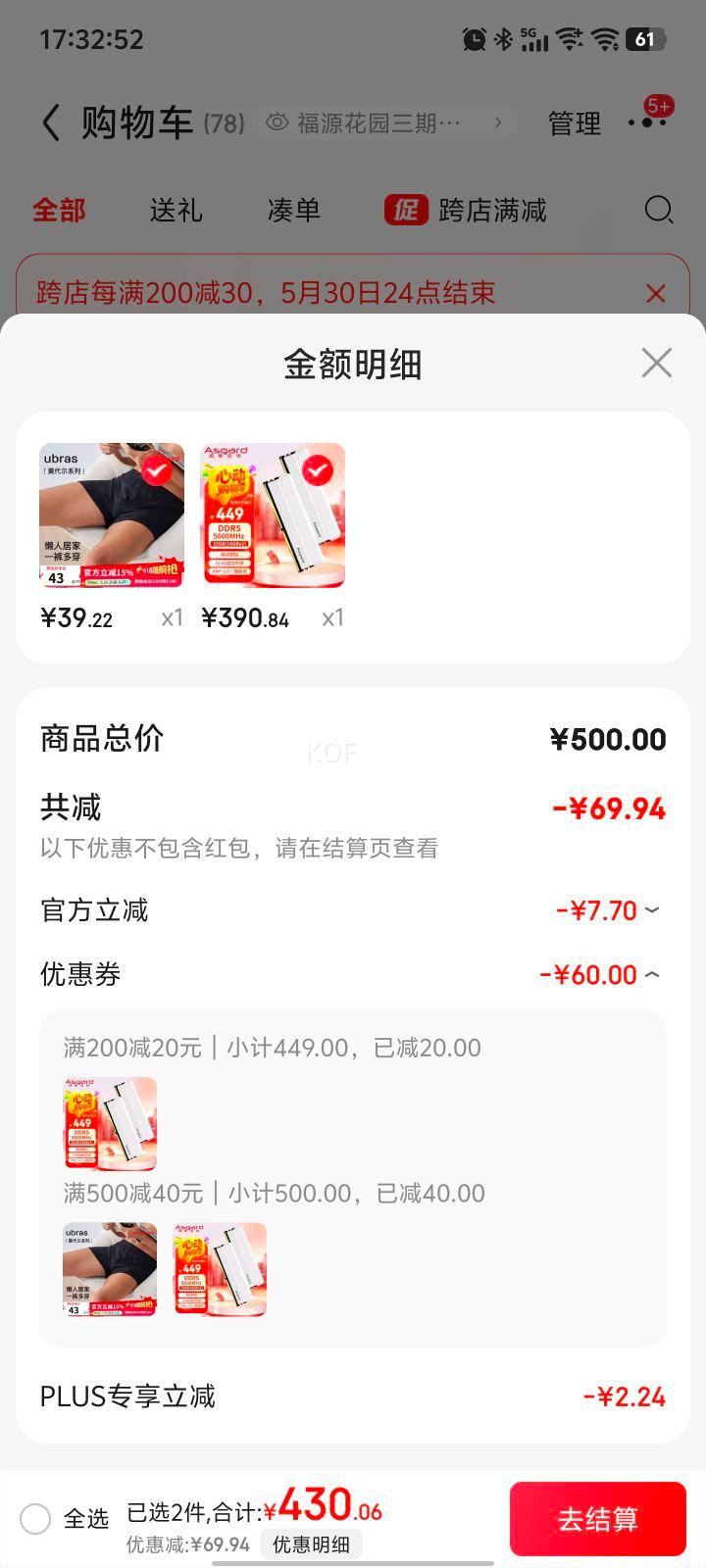Toggle the 全选 select-all checkbox
The height and width of the screenshot is (1568, 706).
[36, 1519]
